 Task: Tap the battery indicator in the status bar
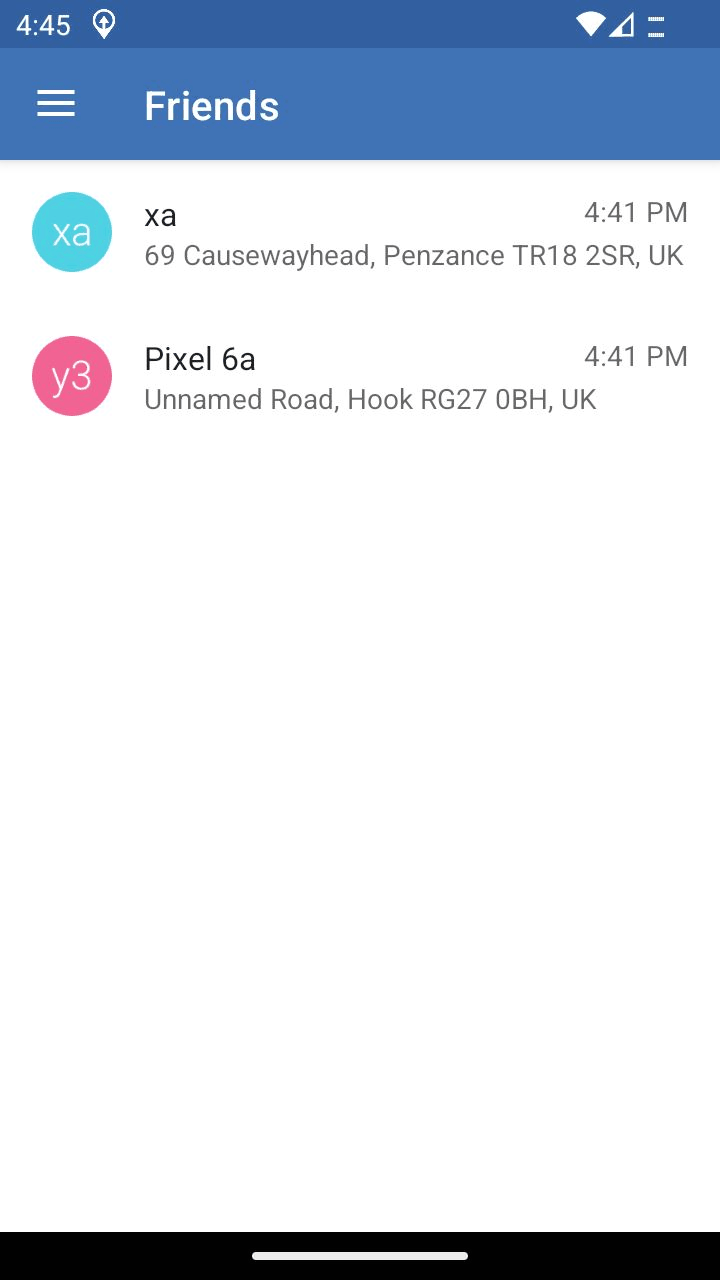(x=656, y=25)
